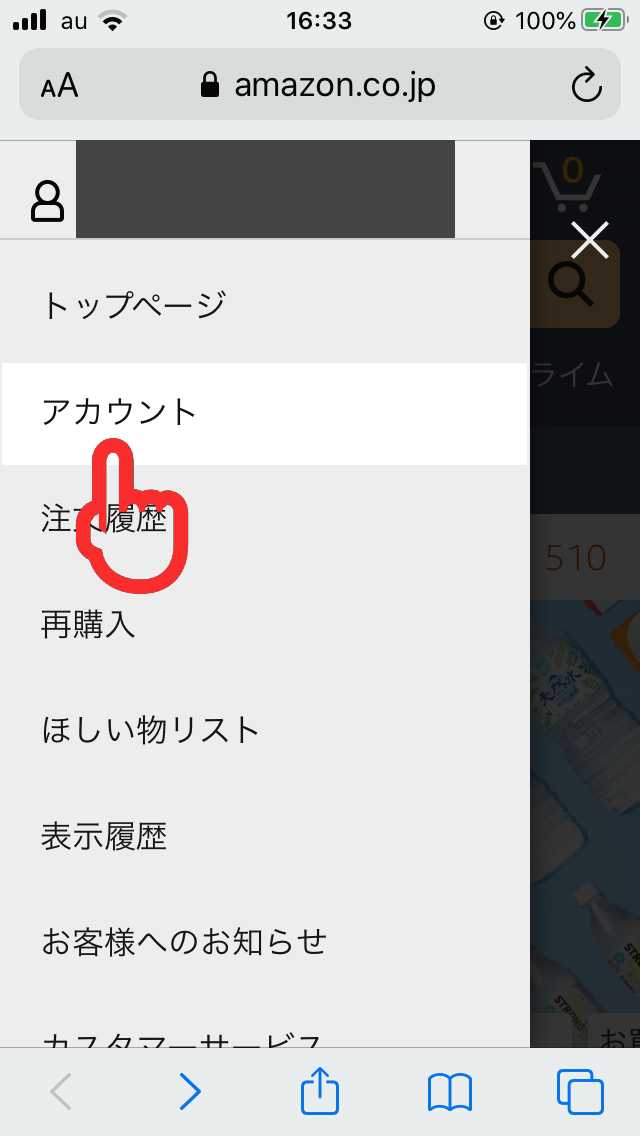Open Safari's share sheet
Screen dimensions: 640x1136
click(x=320, y=1090)
